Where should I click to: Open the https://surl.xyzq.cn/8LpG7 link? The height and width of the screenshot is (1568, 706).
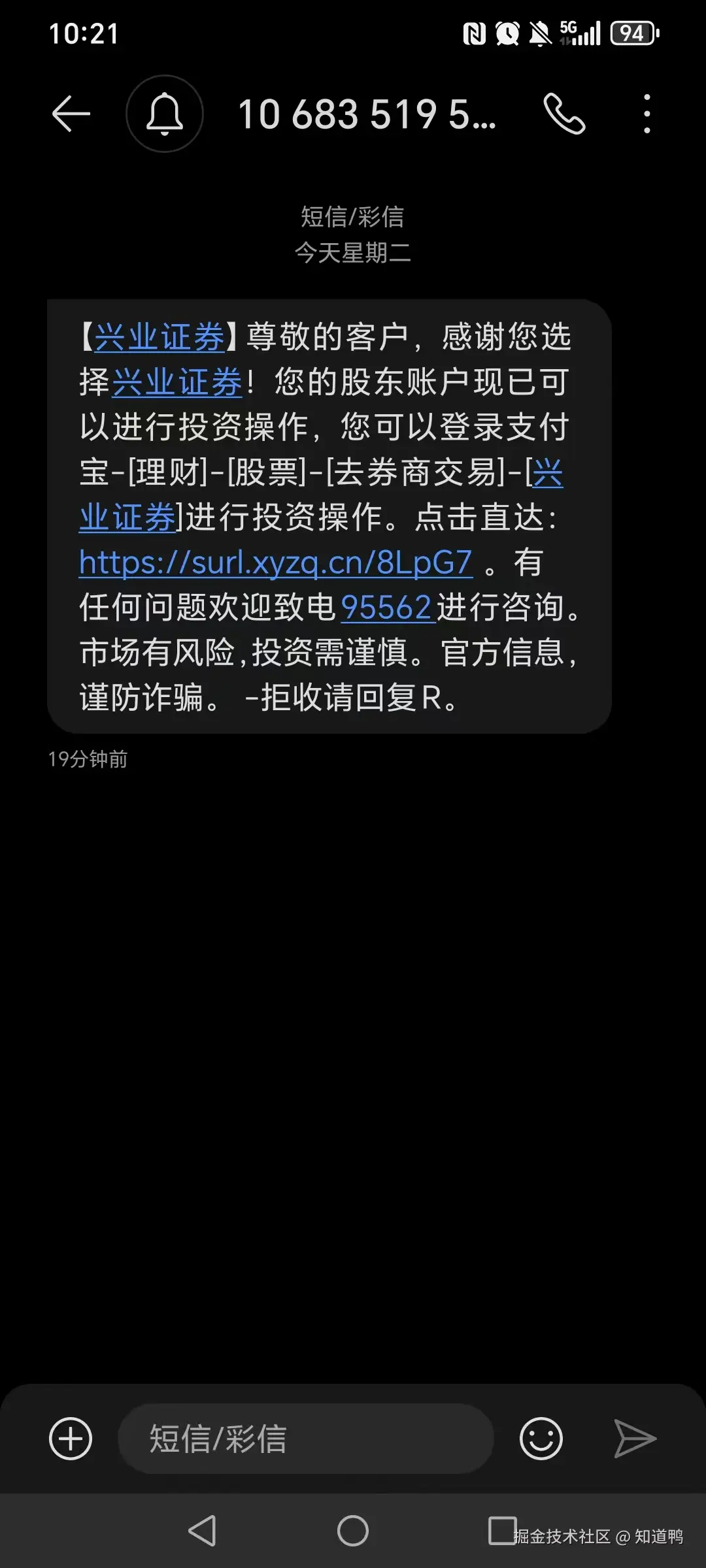(275, 562)
